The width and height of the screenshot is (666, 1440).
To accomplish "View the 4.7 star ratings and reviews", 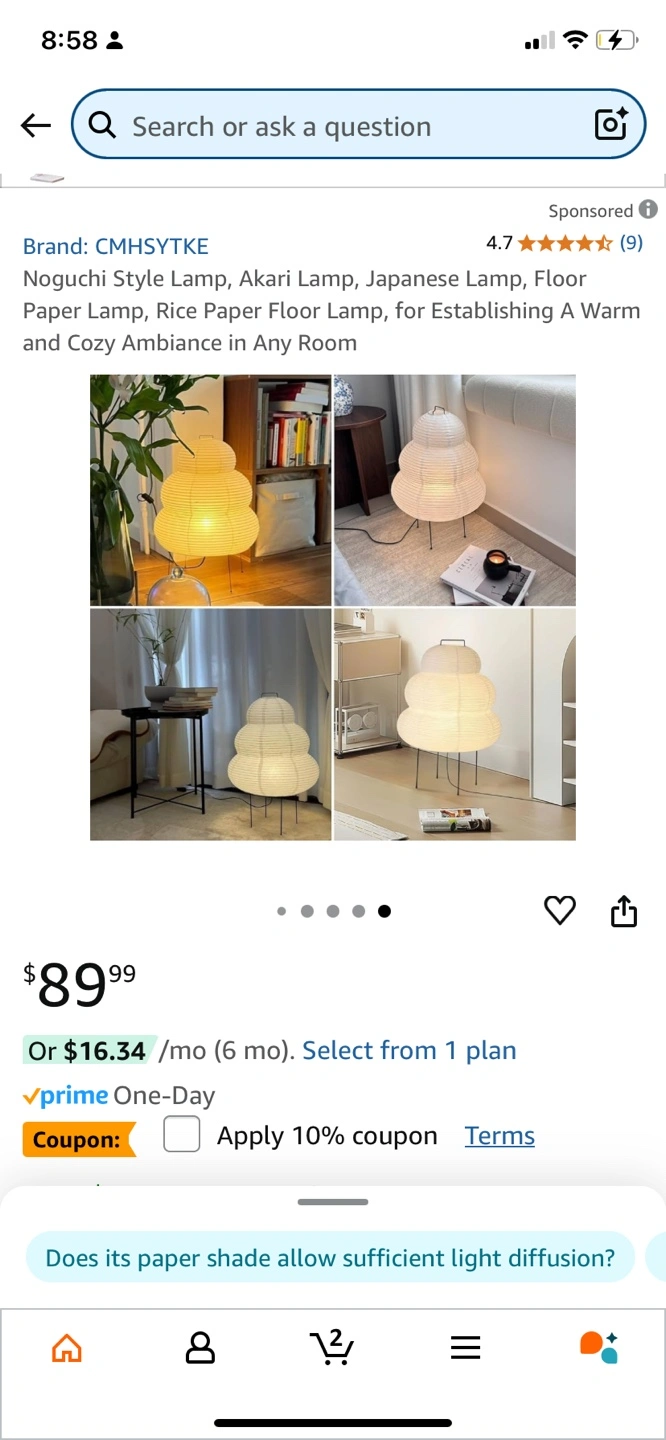I will coord(564,243).
